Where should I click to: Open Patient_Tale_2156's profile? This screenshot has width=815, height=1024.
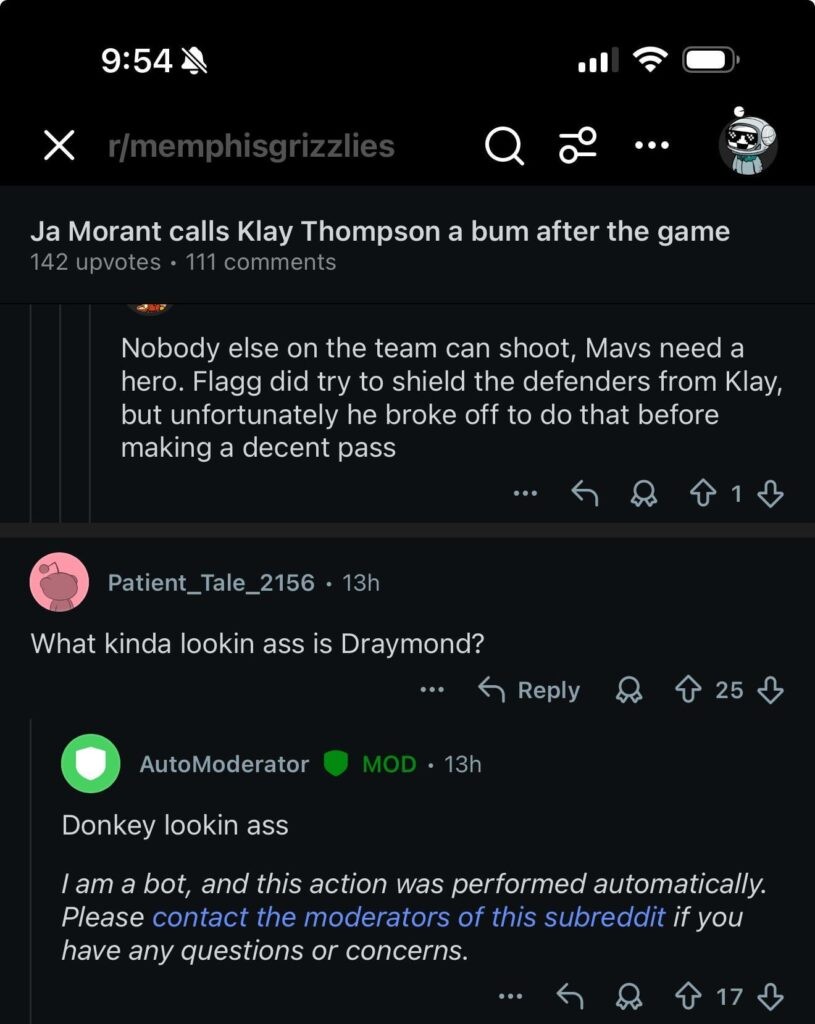[x=211, y=582]
